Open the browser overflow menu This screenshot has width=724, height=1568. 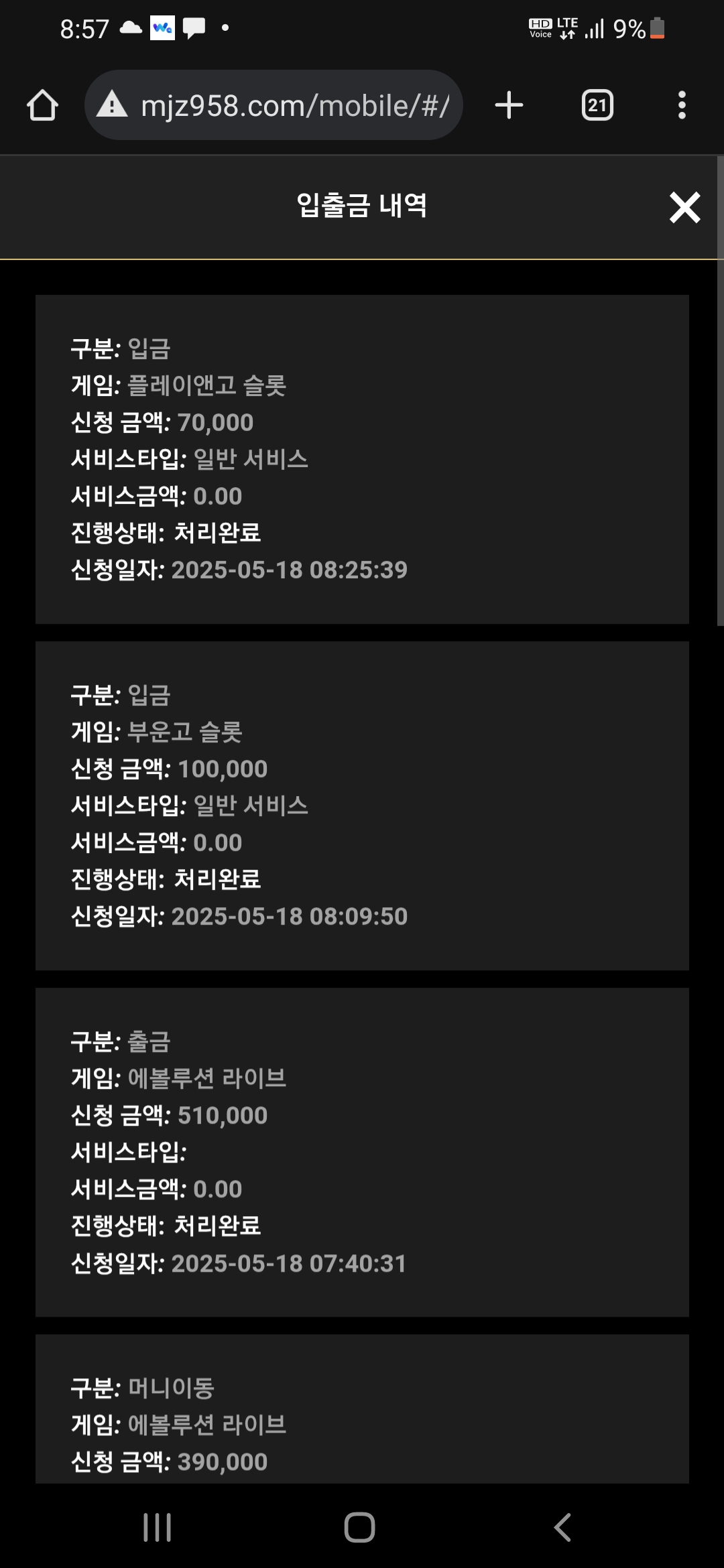coord(682,105)
